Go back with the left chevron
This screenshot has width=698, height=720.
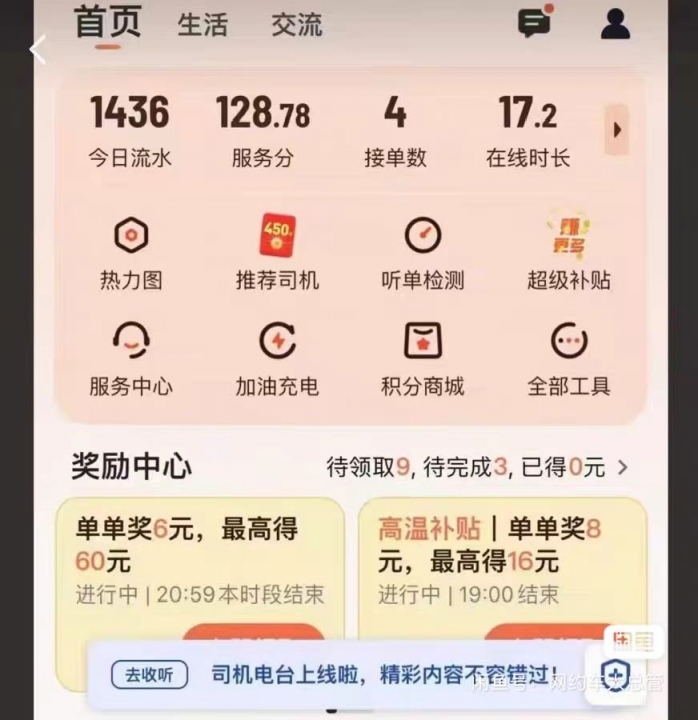38,49
